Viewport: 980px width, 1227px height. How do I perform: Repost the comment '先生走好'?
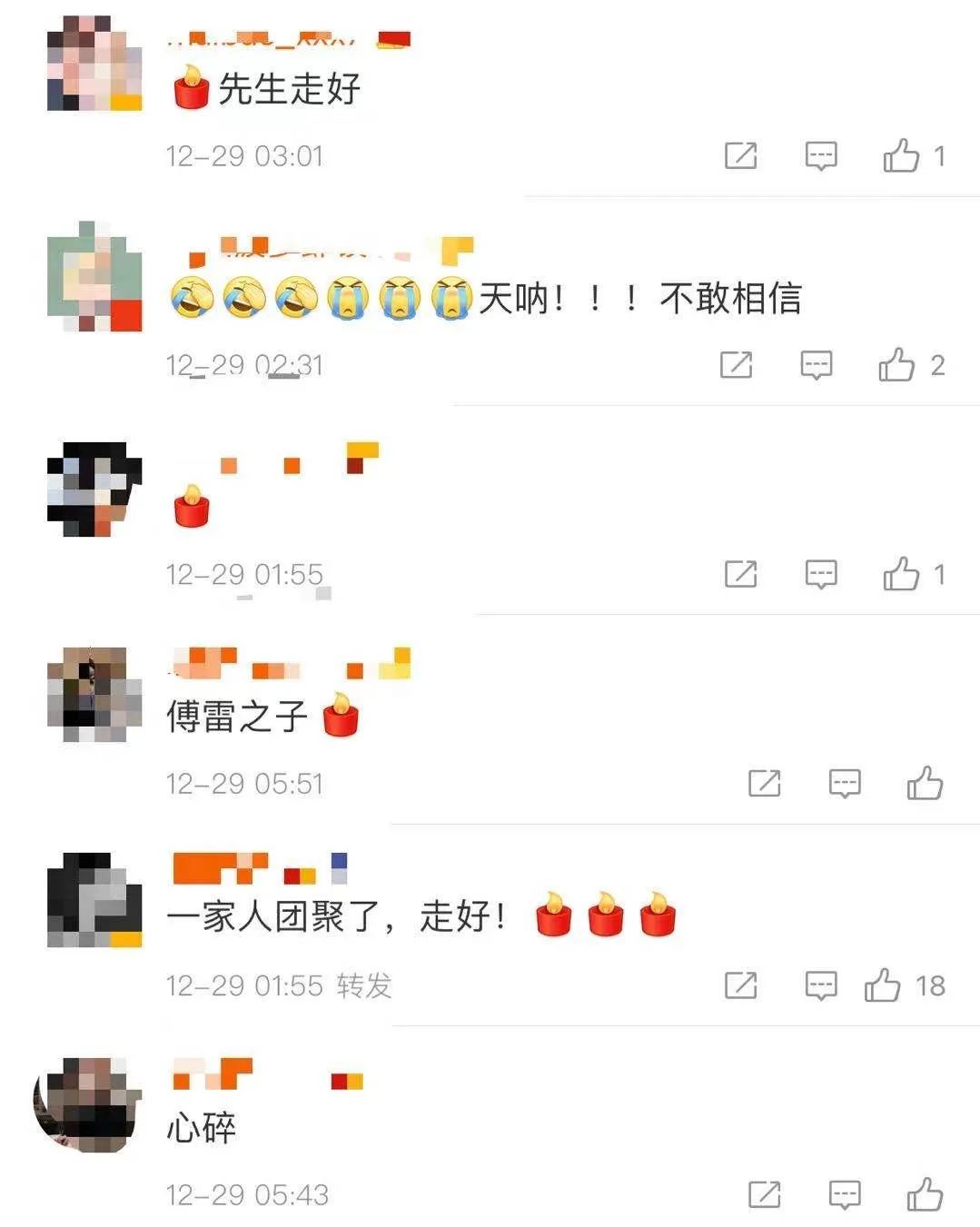coord(741,156)
